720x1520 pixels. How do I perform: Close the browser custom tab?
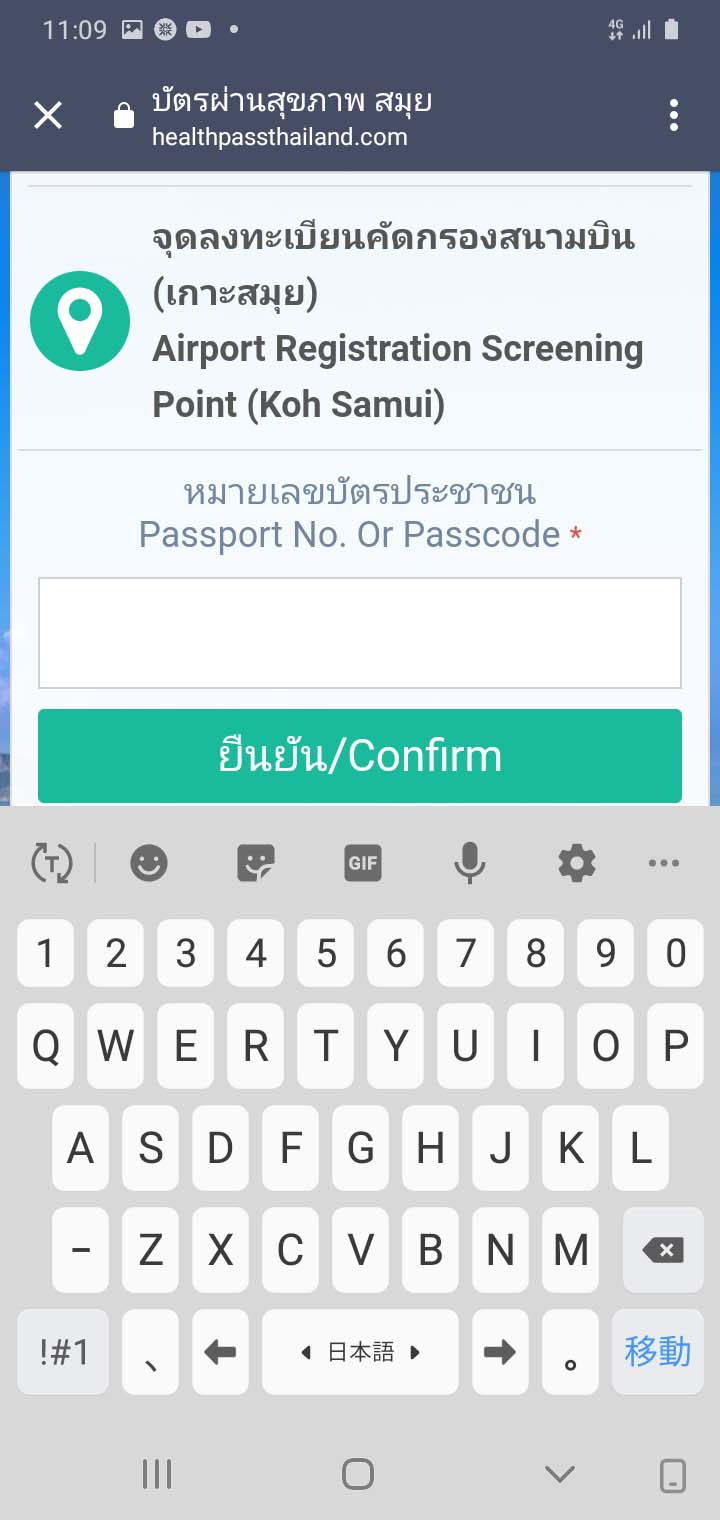[x=48, y=116]
